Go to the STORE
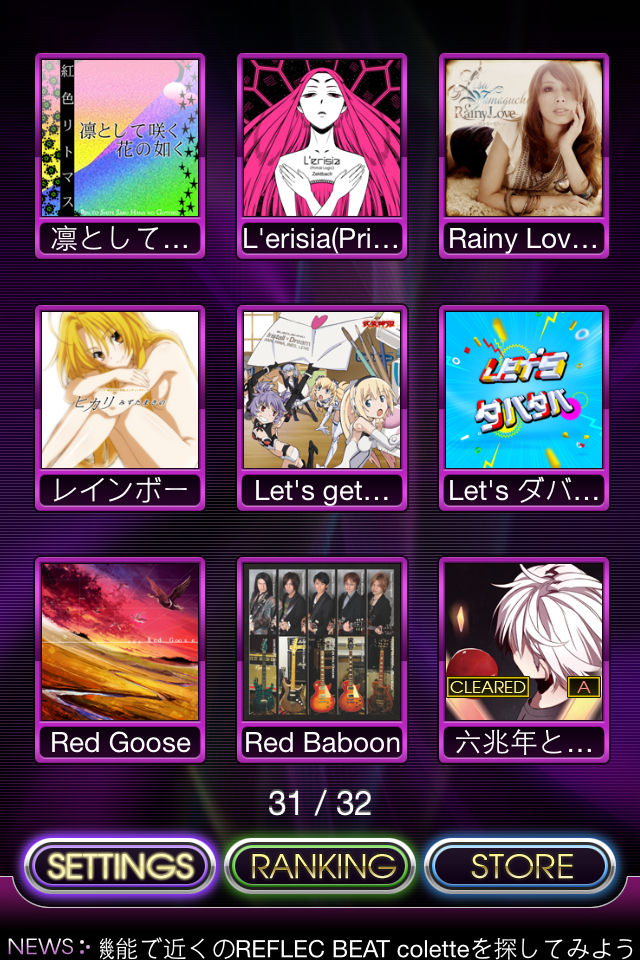The height and width of the screenshot is (960, 640). (x=520, y=866)
